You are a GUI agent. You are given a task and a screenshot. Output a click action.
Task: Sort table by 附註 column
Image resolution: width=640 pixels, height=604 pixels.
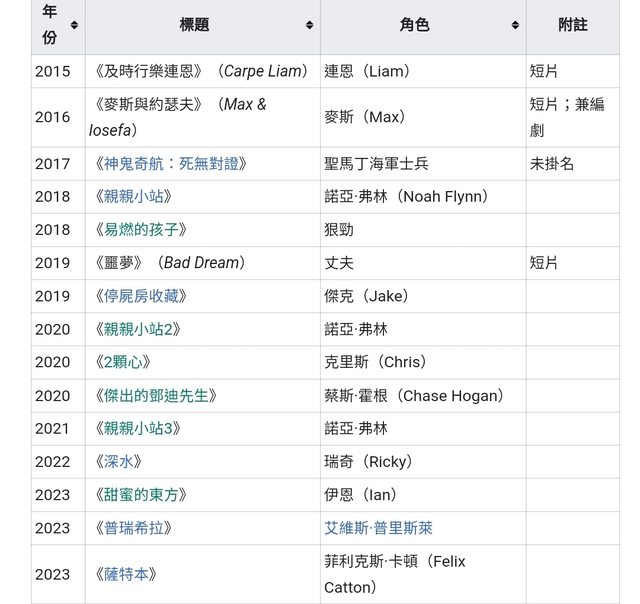point(572,25)
